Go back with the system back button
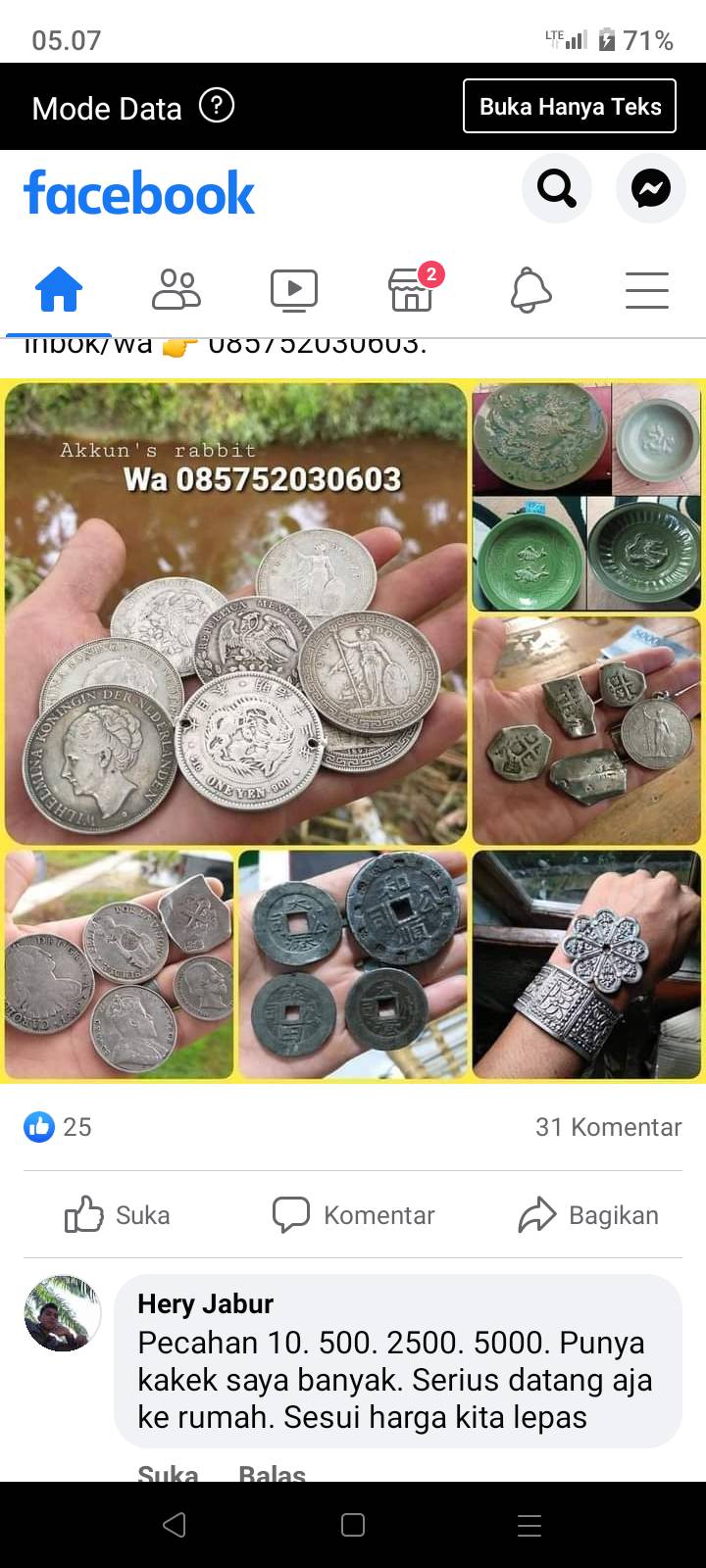This screenshot has width=706, height=1568. pyautogui.click(x=175, y=1525)
